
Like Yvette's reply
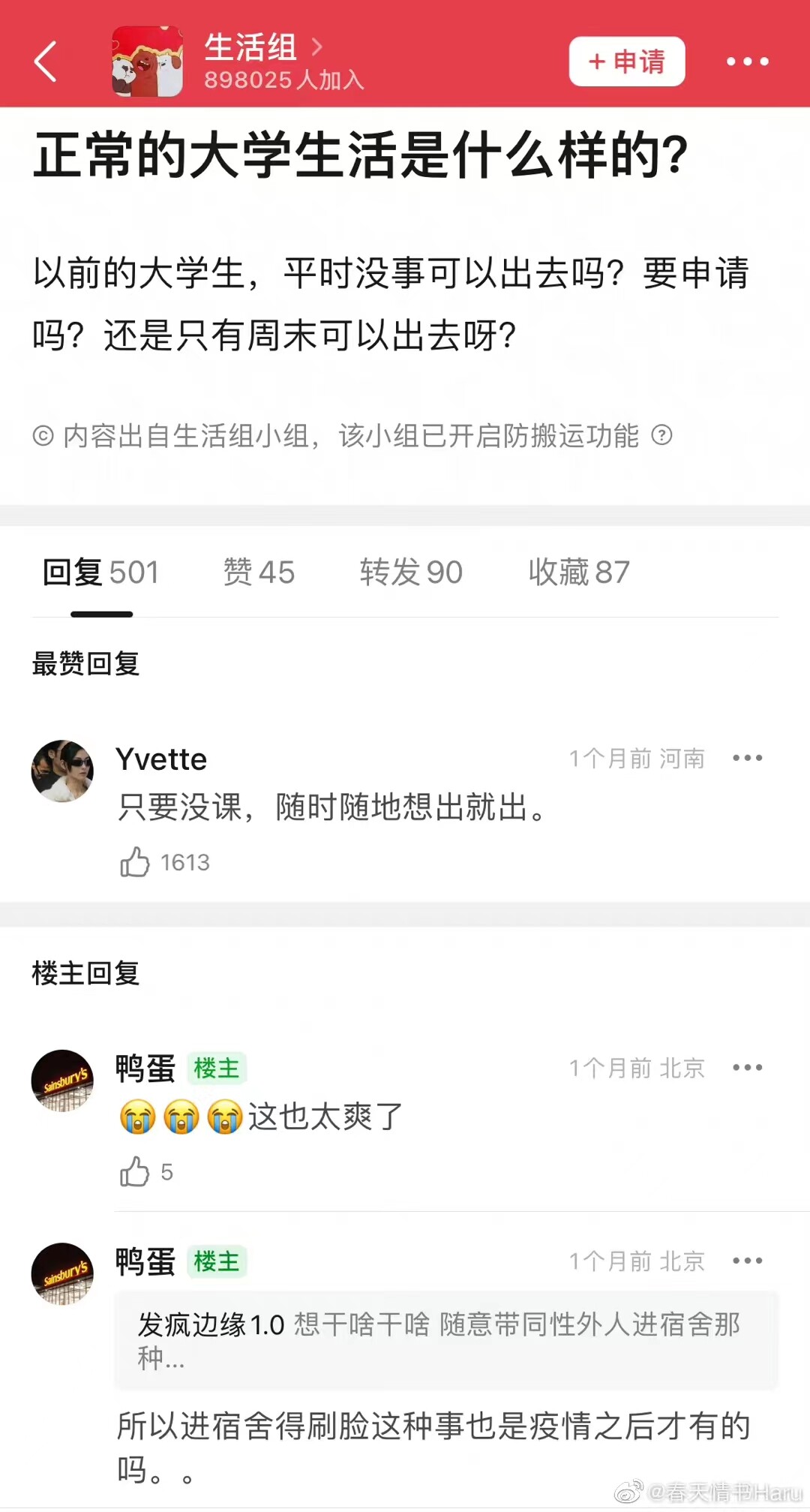click(136, 862)
